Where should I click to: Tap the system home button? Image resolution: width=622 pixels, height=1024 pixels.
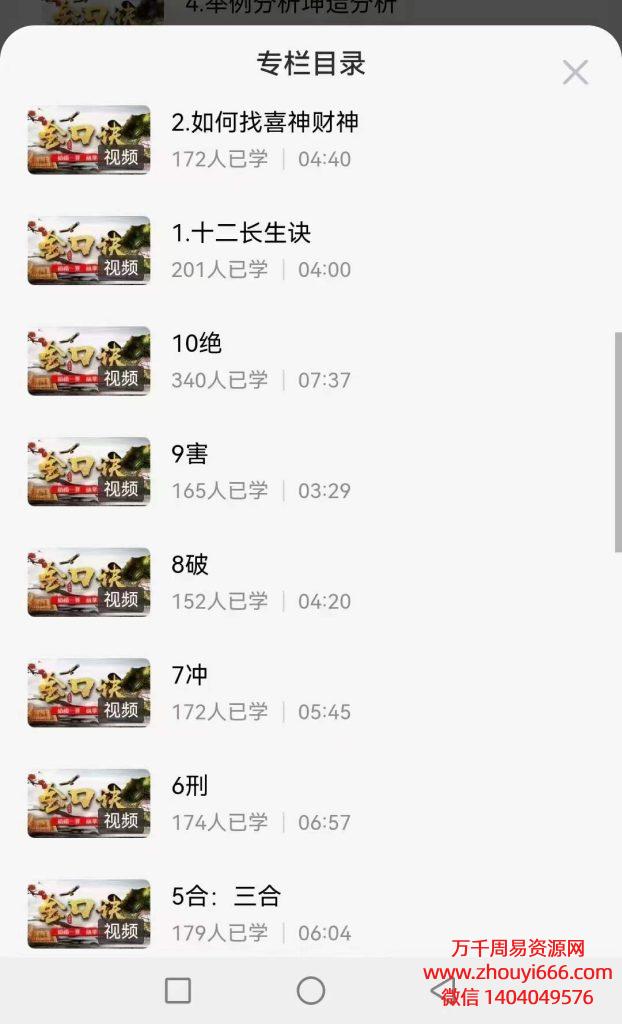(x=311, y=990)
